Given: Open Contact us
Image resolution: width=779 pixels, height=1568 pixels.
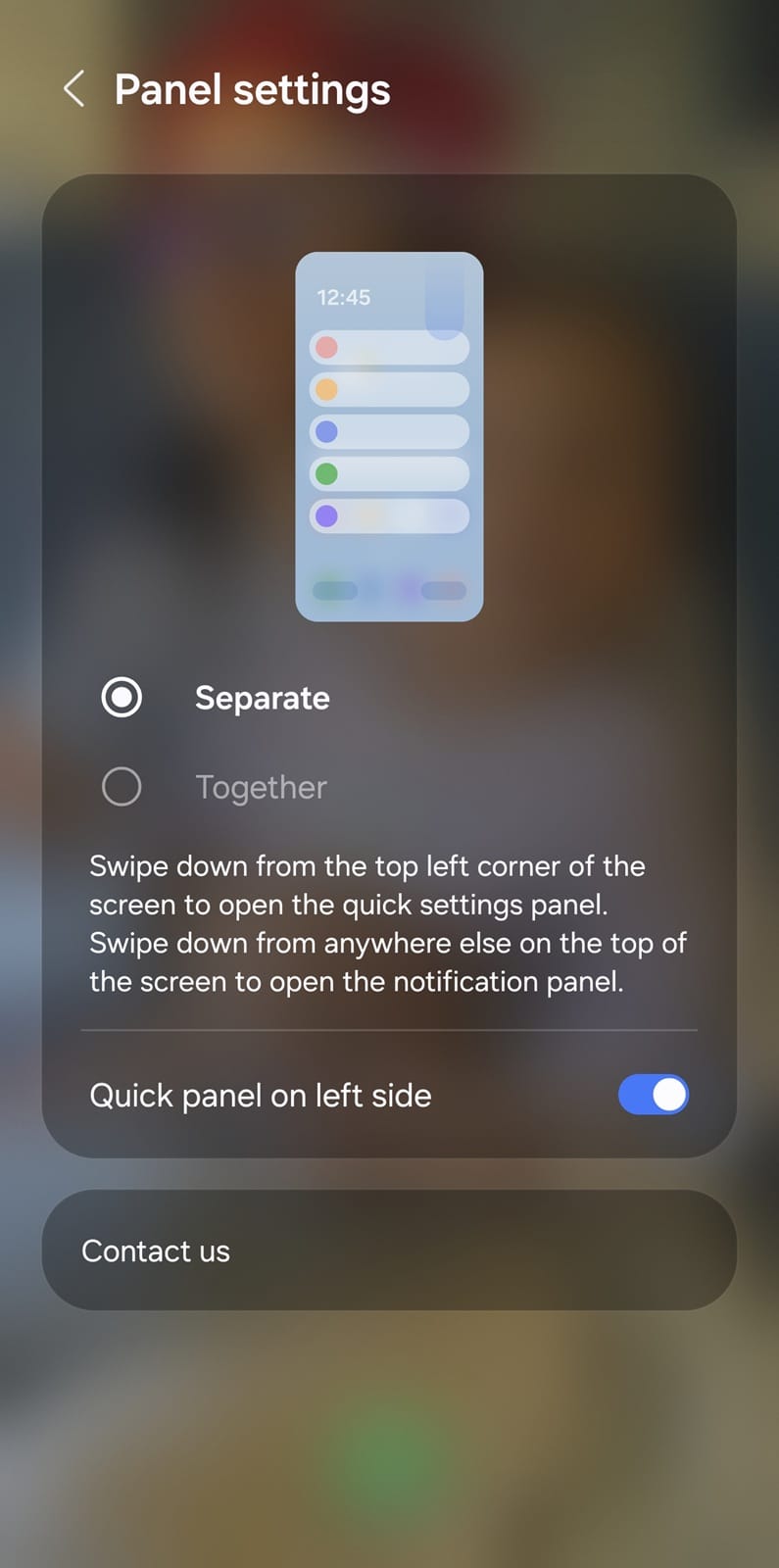Looking at the screenshot, I should tap(389, 1250).
